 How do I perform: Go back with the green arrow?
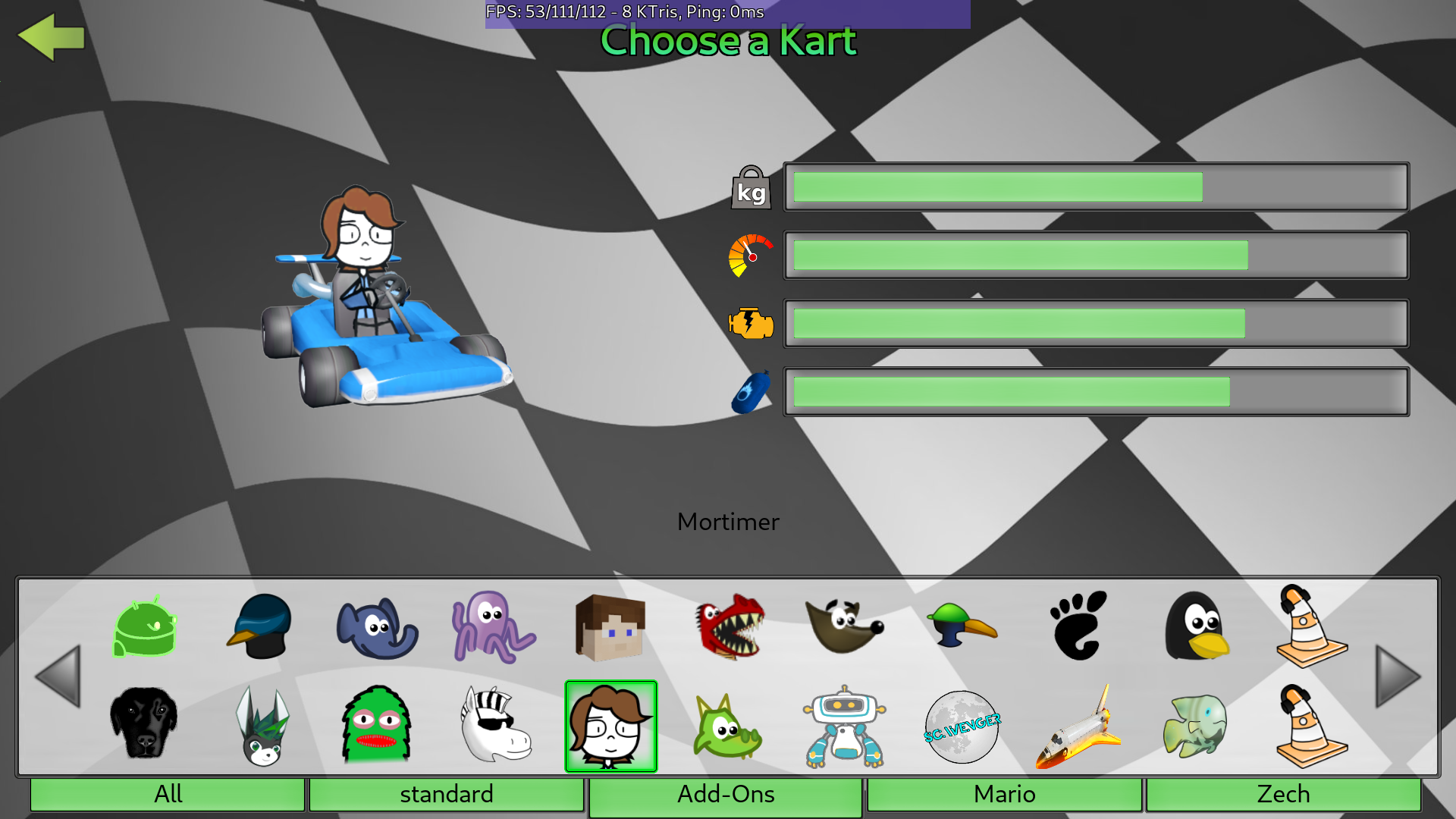[51, 37]
